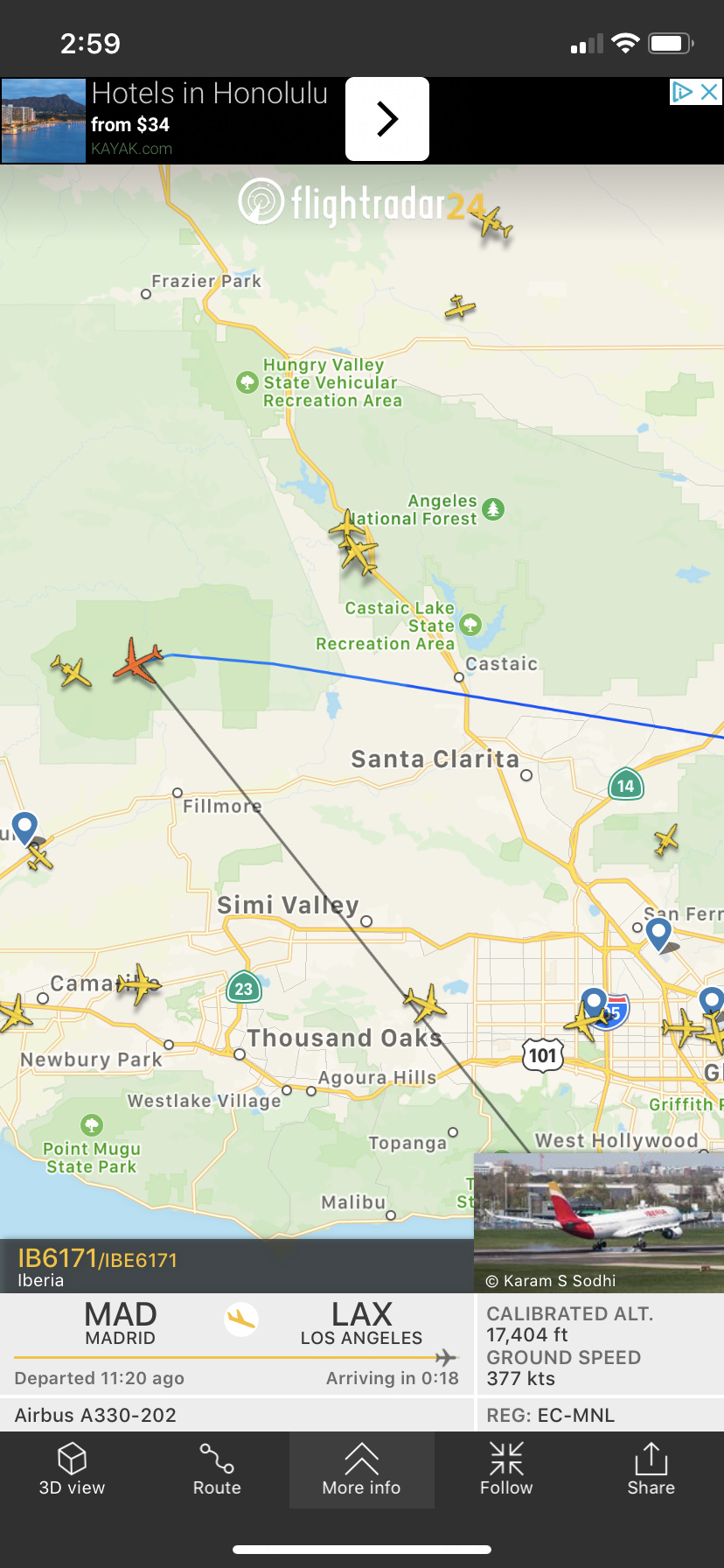The height and width of the screenshot is (1568, 724).
Task: Show the flight Route
Action: 217,1470
